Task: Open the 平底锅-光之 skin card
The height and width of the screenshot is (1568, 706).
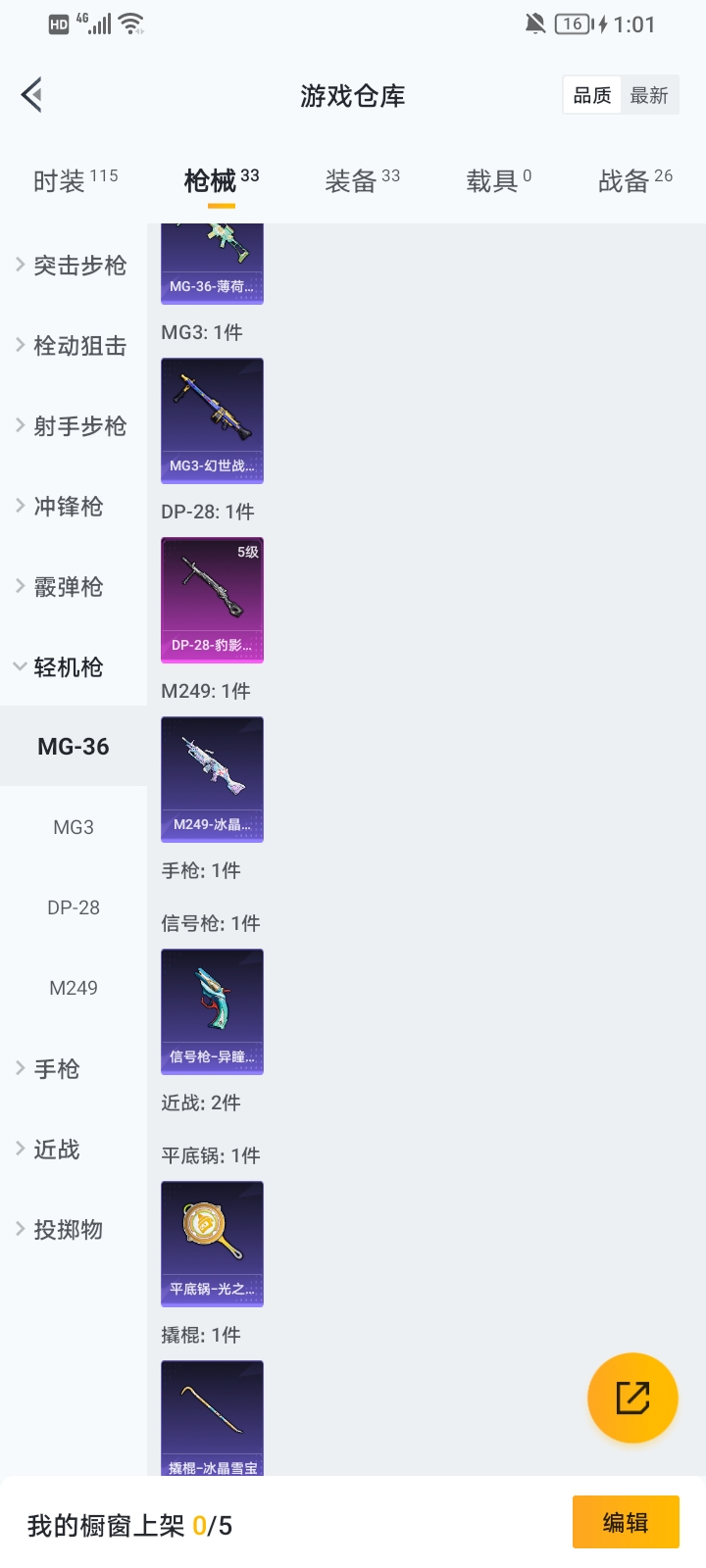Action: [x=212, y=1244]
